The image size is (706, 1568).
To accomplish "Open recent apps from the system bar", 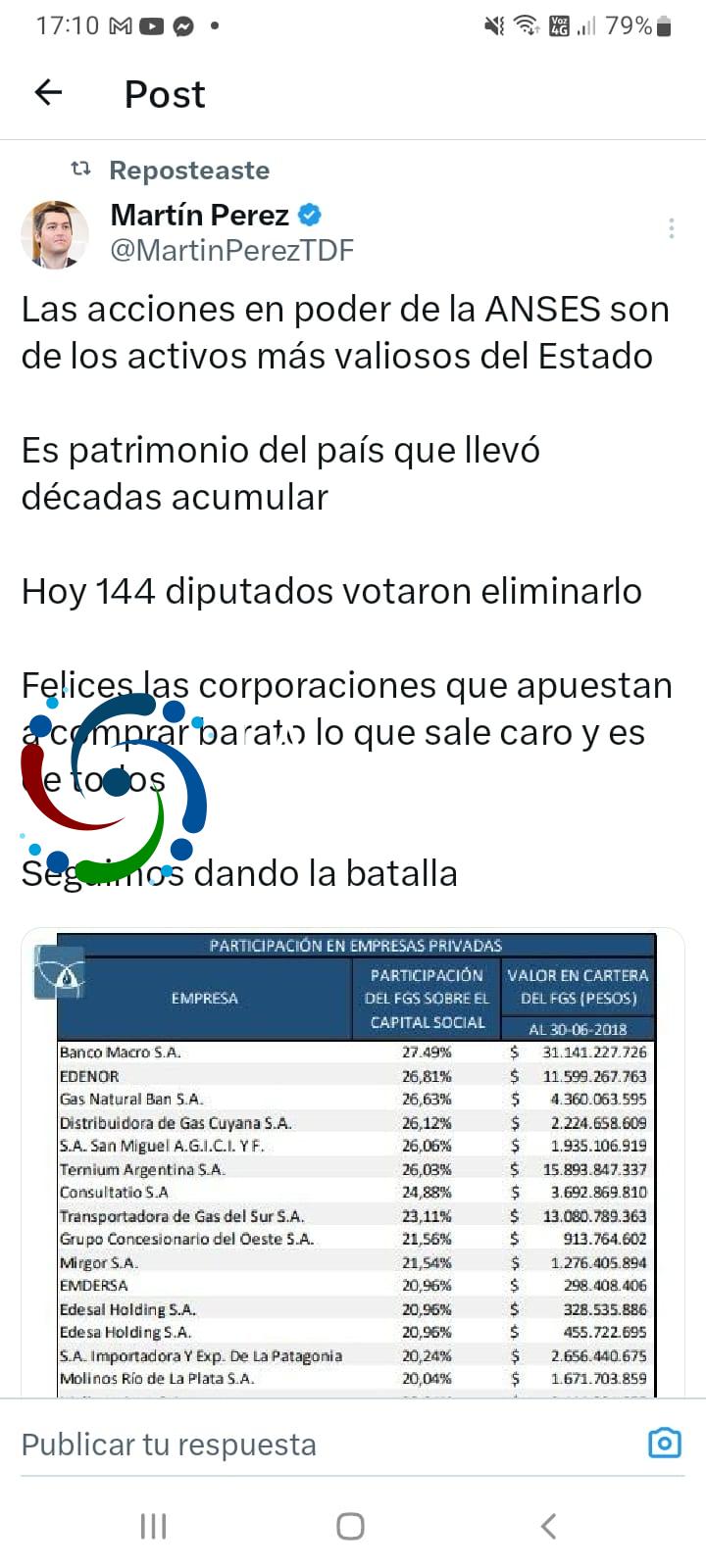I will click(154, 1526).
